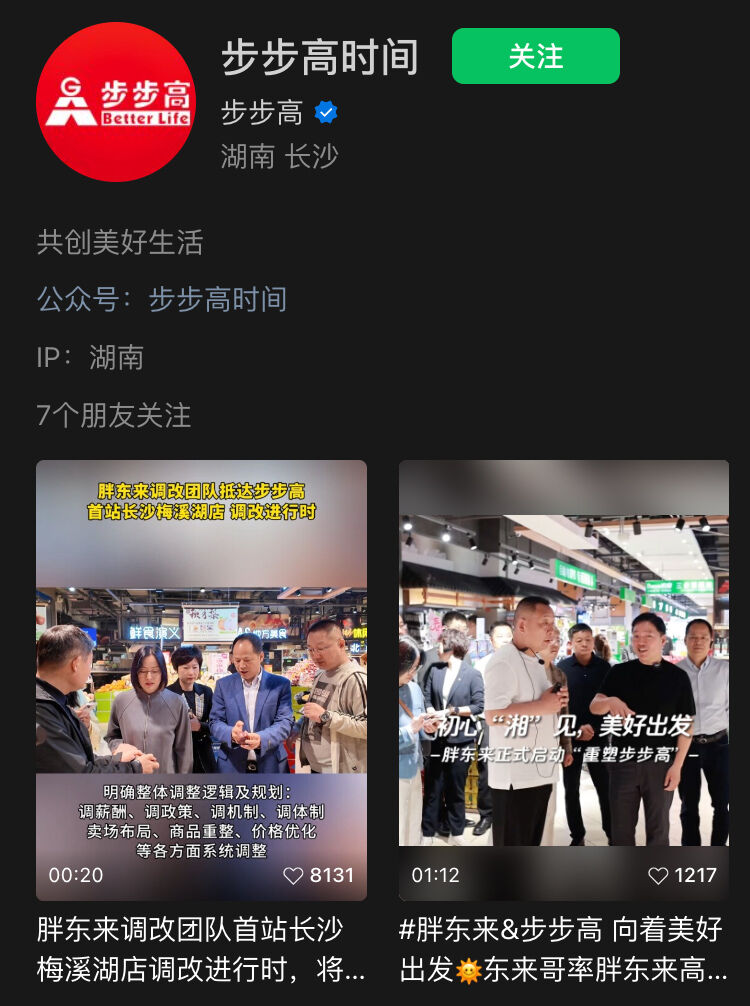Tap the green 关注 follow button
Image resolution: width=750 pixels, height=1006 pixels.
click(535, 56)
